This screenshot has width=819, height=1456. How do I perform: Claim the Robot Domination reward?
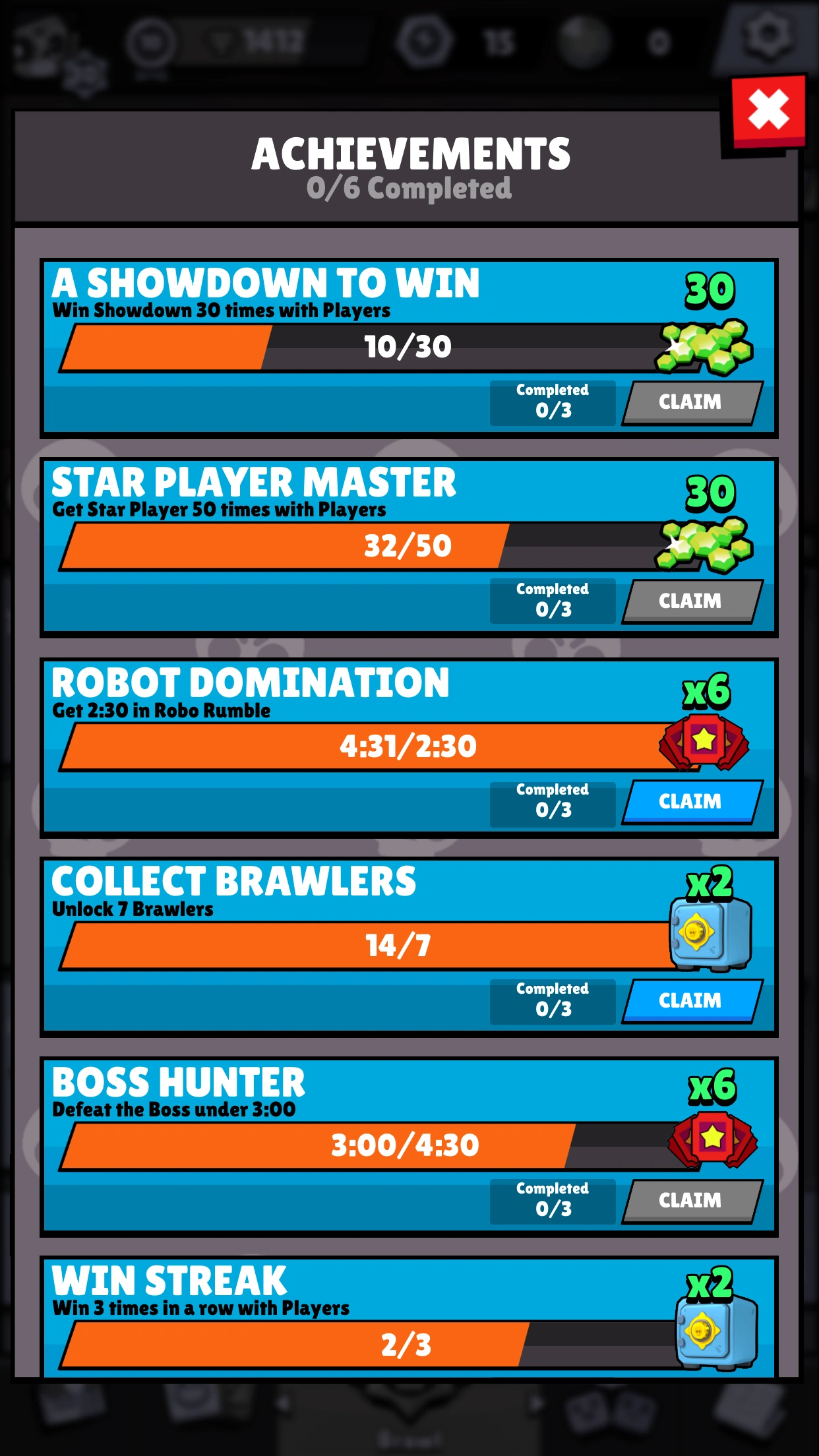coord(692,802)
